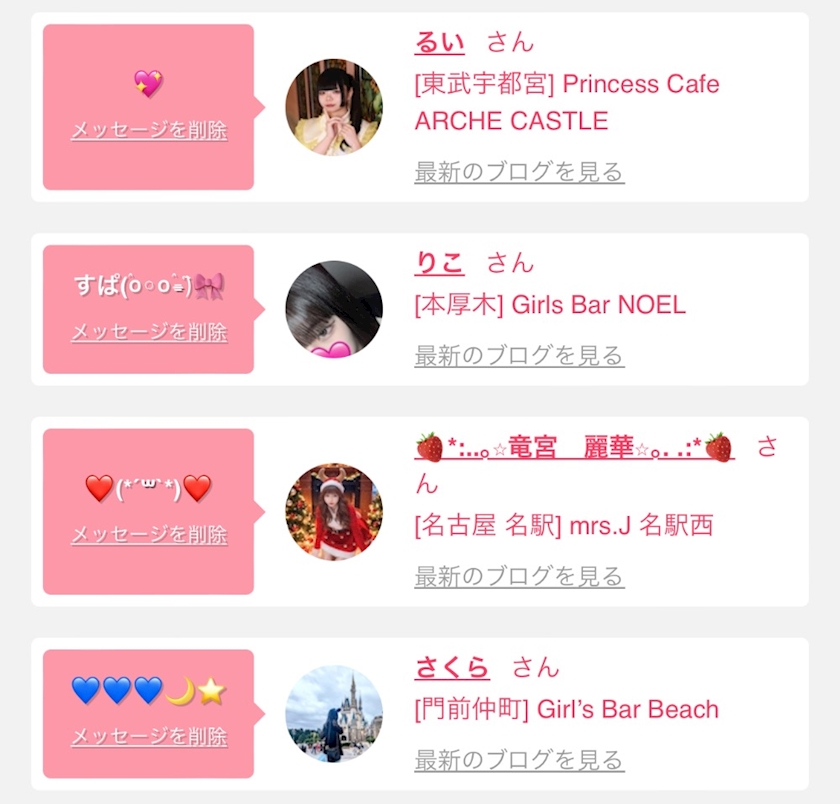Delete the message sent to 竜宮 麗華
The image size is (840, 804).
click(x=149, y=535)
